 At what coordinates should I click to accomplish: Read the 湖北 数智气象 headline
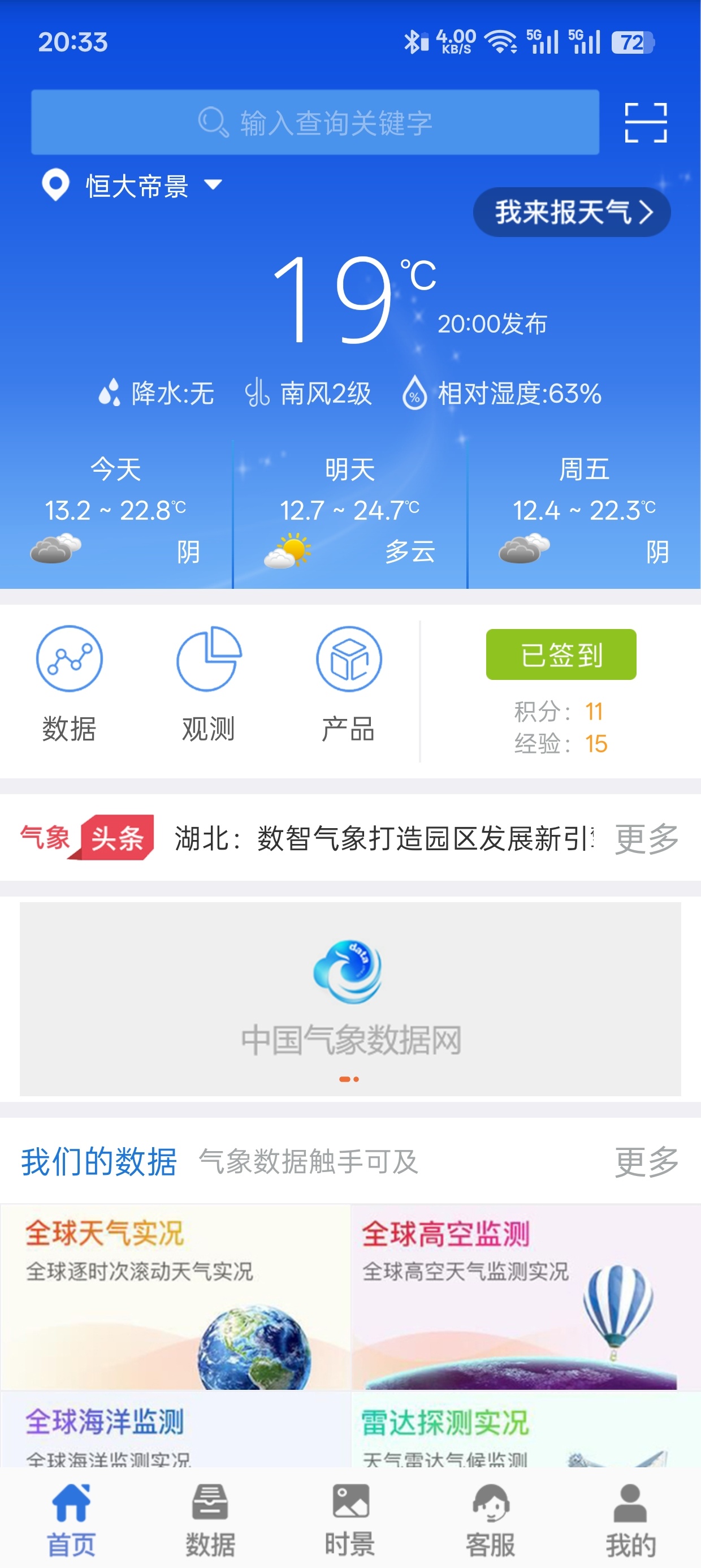tap(383, 838)
